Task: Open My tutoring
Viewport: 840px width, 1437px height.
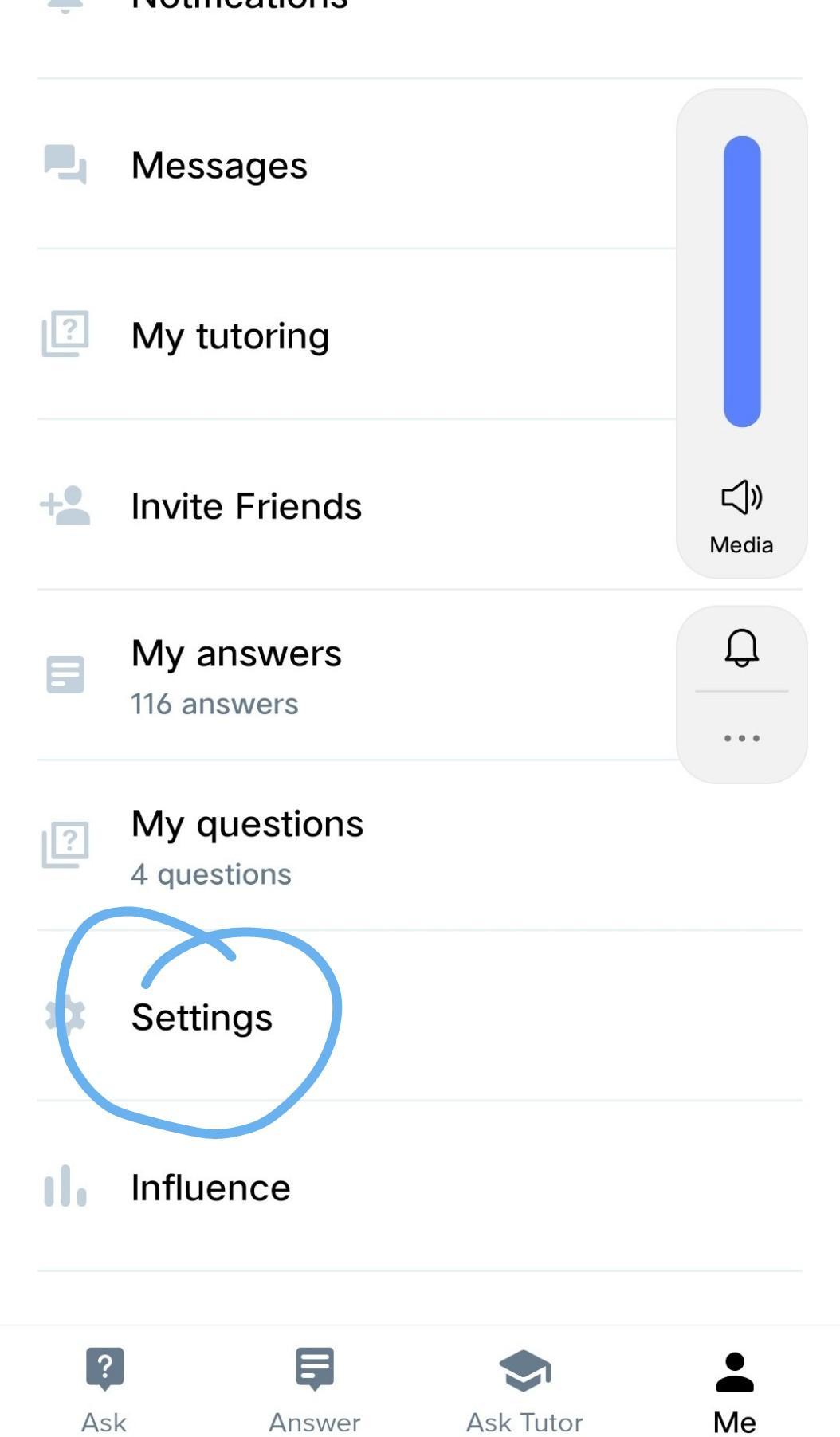Action: click(x=230, y=336)
